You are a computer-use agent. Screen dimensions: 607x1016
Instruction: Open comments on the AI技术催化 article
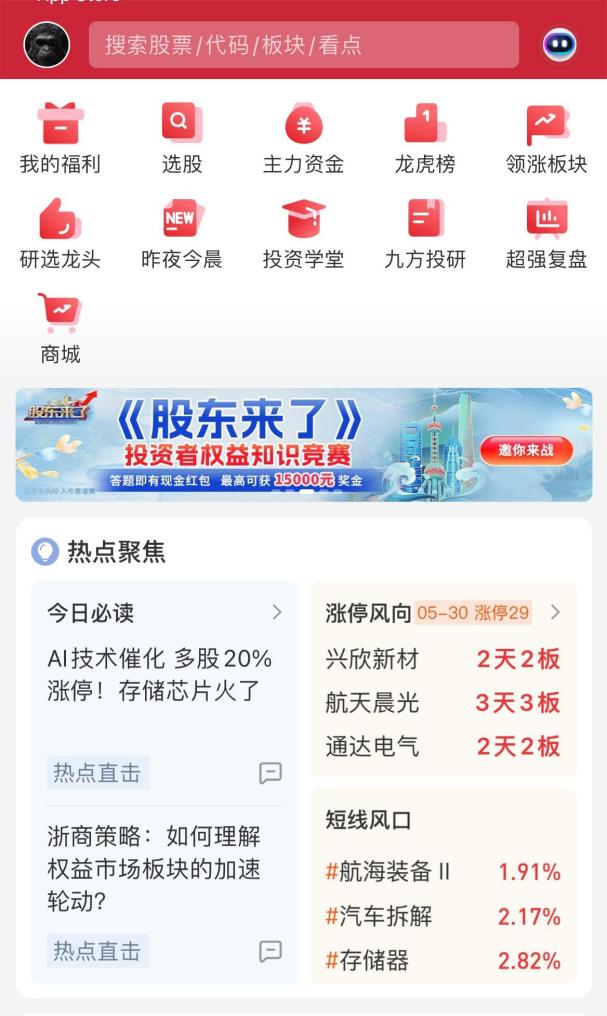270,773
